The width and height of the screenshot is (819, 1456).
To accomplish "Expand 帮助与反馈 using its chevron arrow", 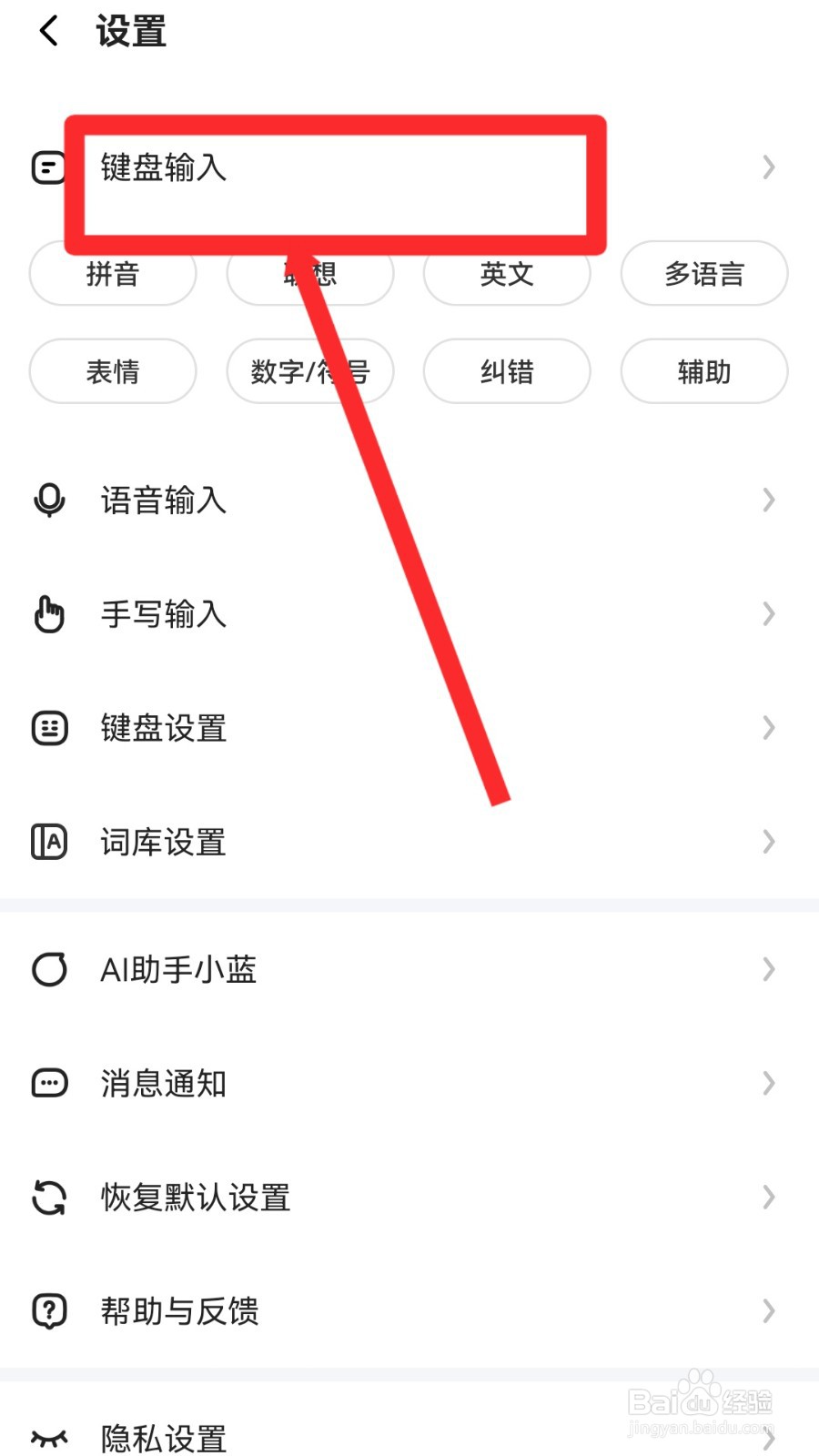I will (767, 1311).
